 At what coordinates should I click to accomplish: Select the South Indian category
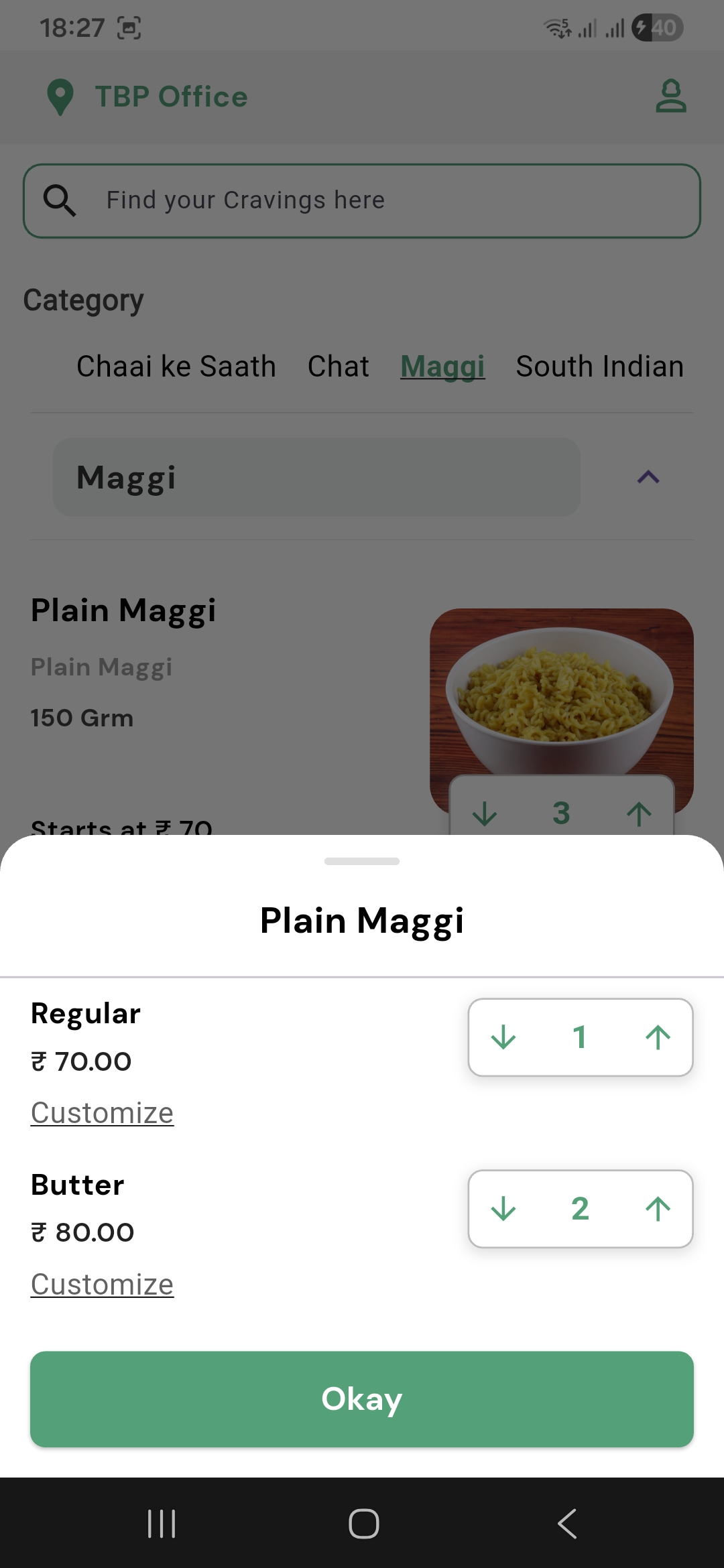[599, 366]
